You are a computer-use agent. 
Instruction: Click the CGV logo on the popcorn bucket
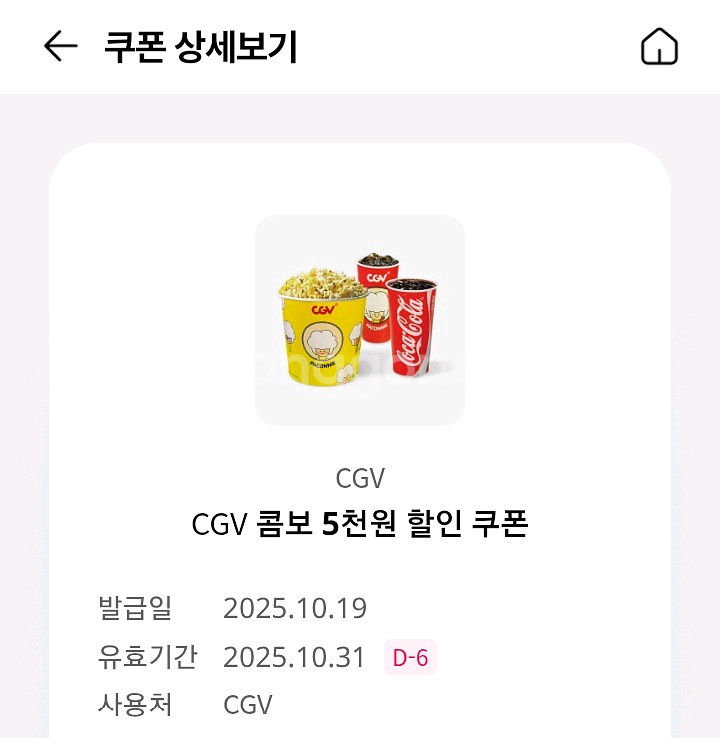[322, 310]
